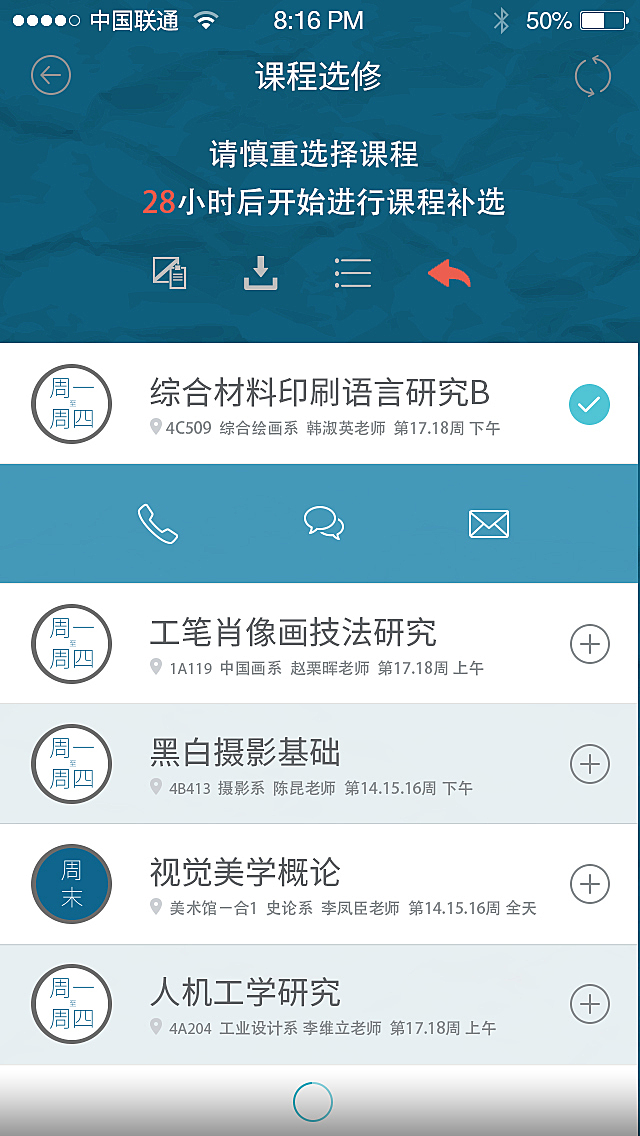Tap the edit/copy icon in toolbar

pos(169,273)
